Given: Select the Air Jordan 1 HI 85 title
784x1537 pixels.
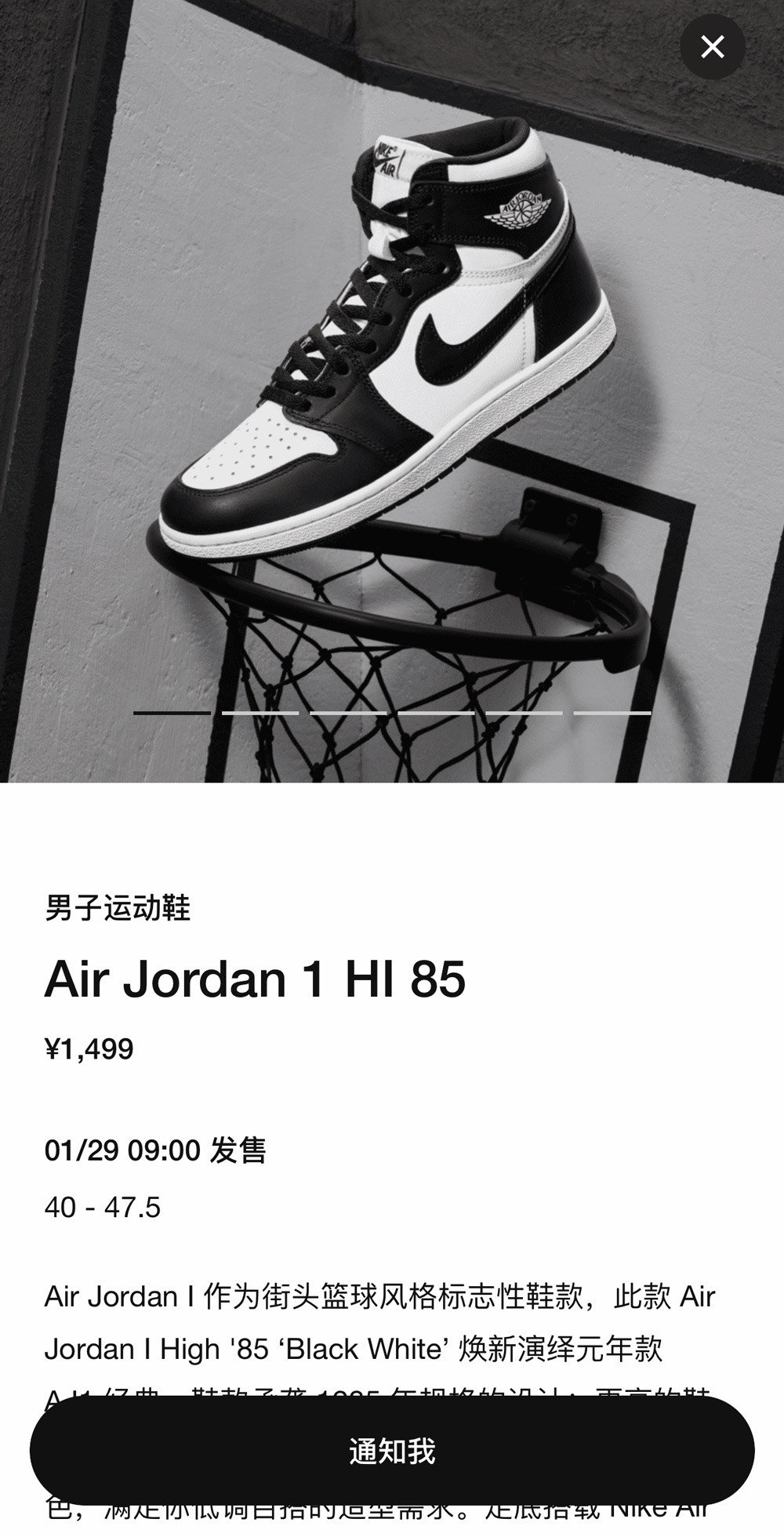Looking at the screenshot, I should pos(255,981).
